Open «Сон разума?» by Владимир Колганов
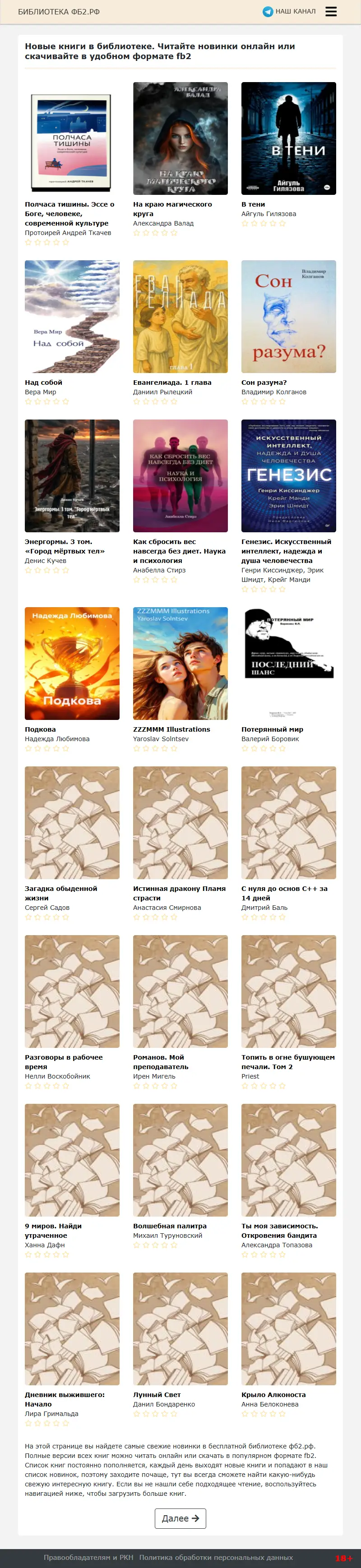 (288, 317)
